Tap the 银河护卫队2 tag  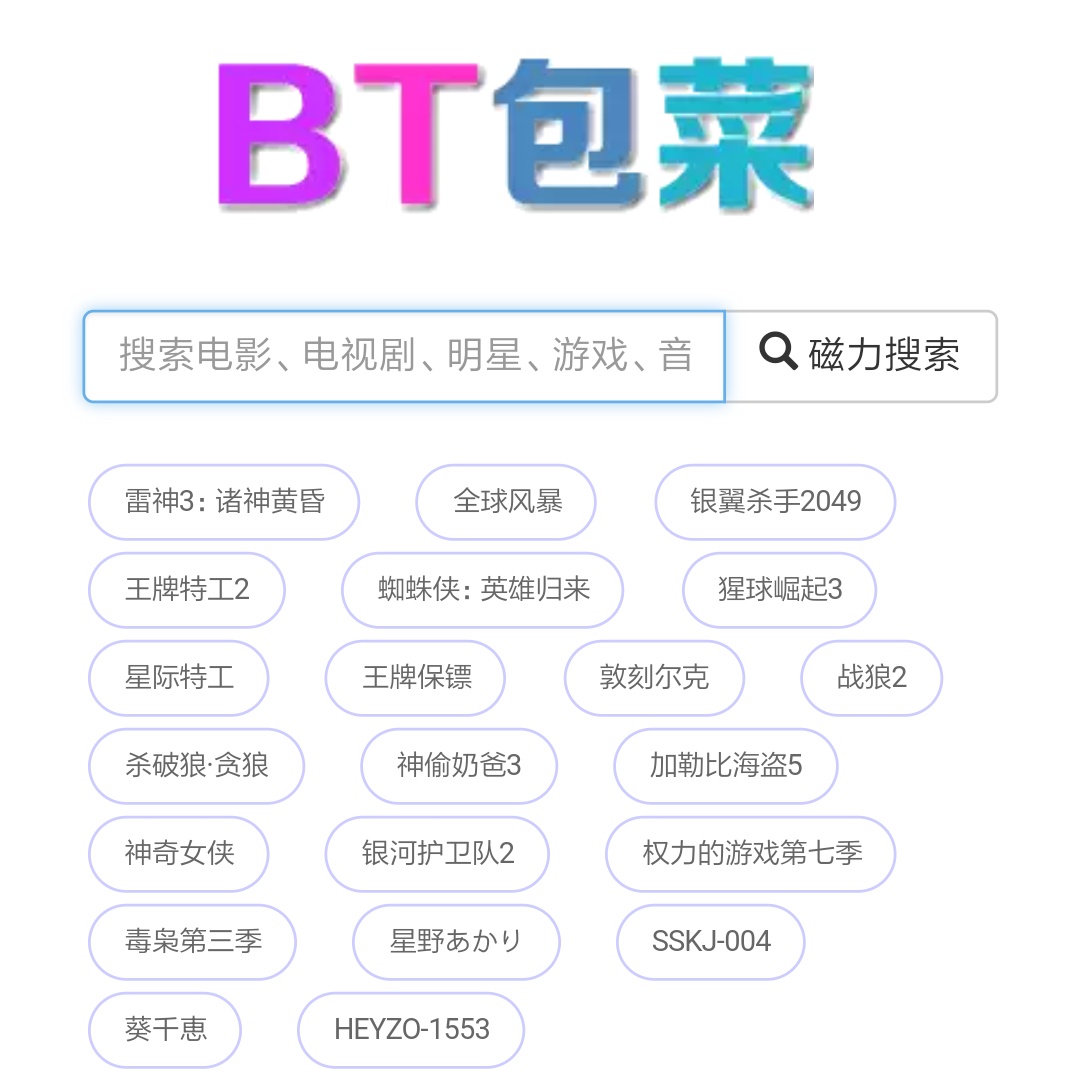click(437, 854)
